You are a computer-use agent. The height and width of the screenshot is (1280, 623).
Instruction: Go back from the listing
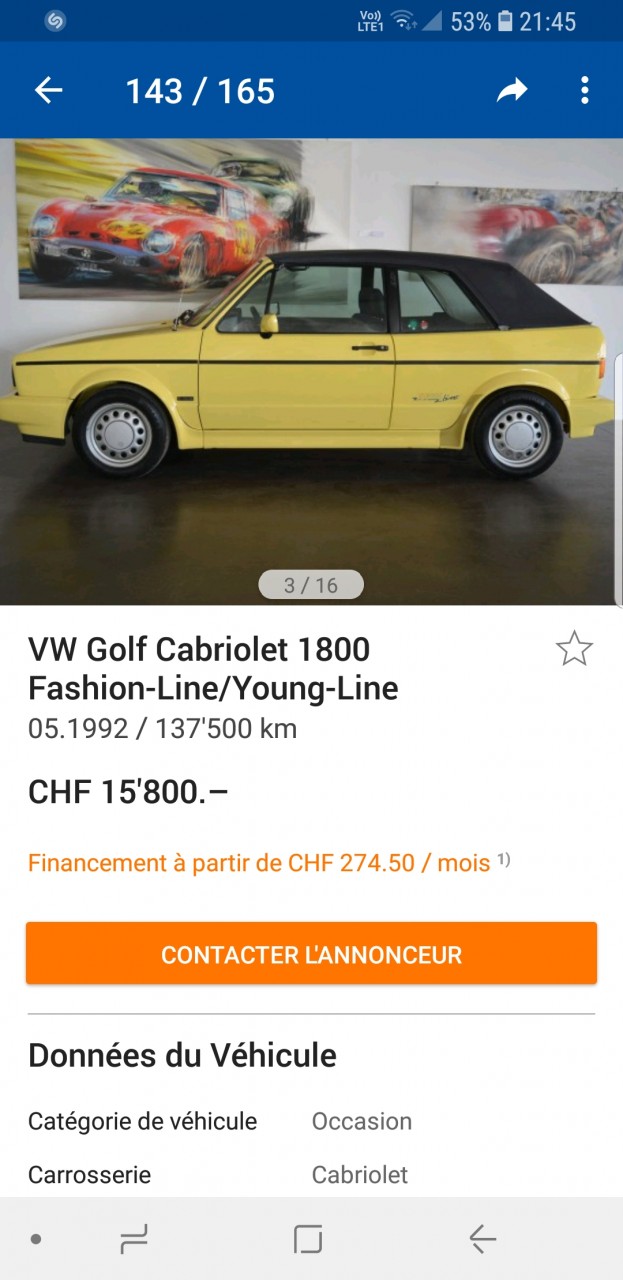(48, 91)
